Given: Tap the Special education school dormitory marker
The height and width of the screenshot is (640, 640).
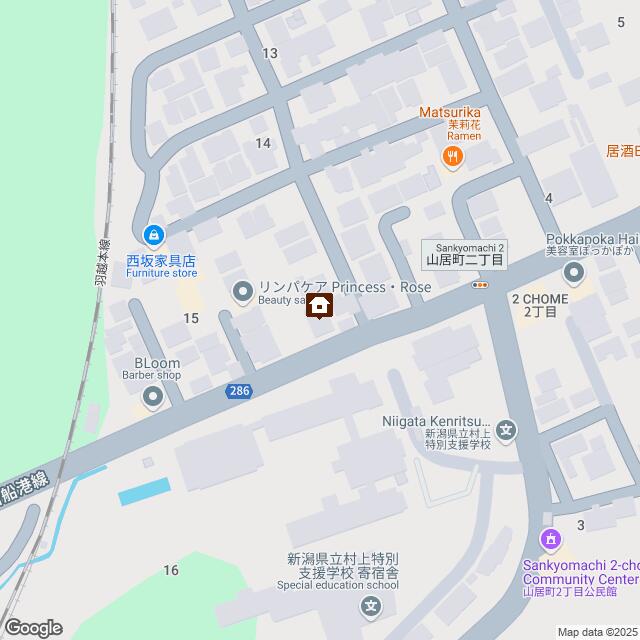Looking at the screenshot, I should (371, 605).
